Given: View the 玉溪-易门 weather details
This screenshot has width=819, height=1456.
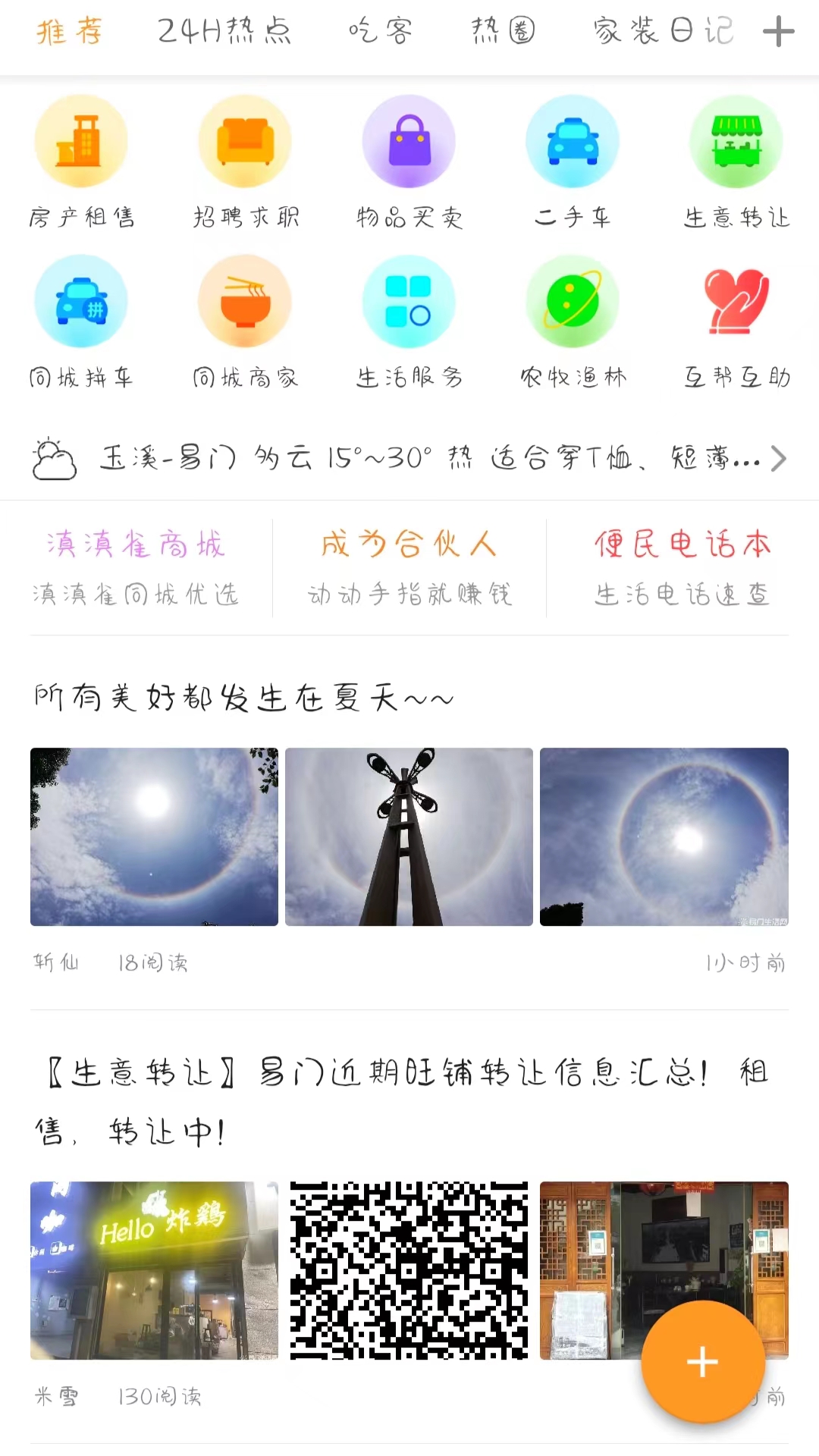Looking at the screenshot, I should 409,458.
